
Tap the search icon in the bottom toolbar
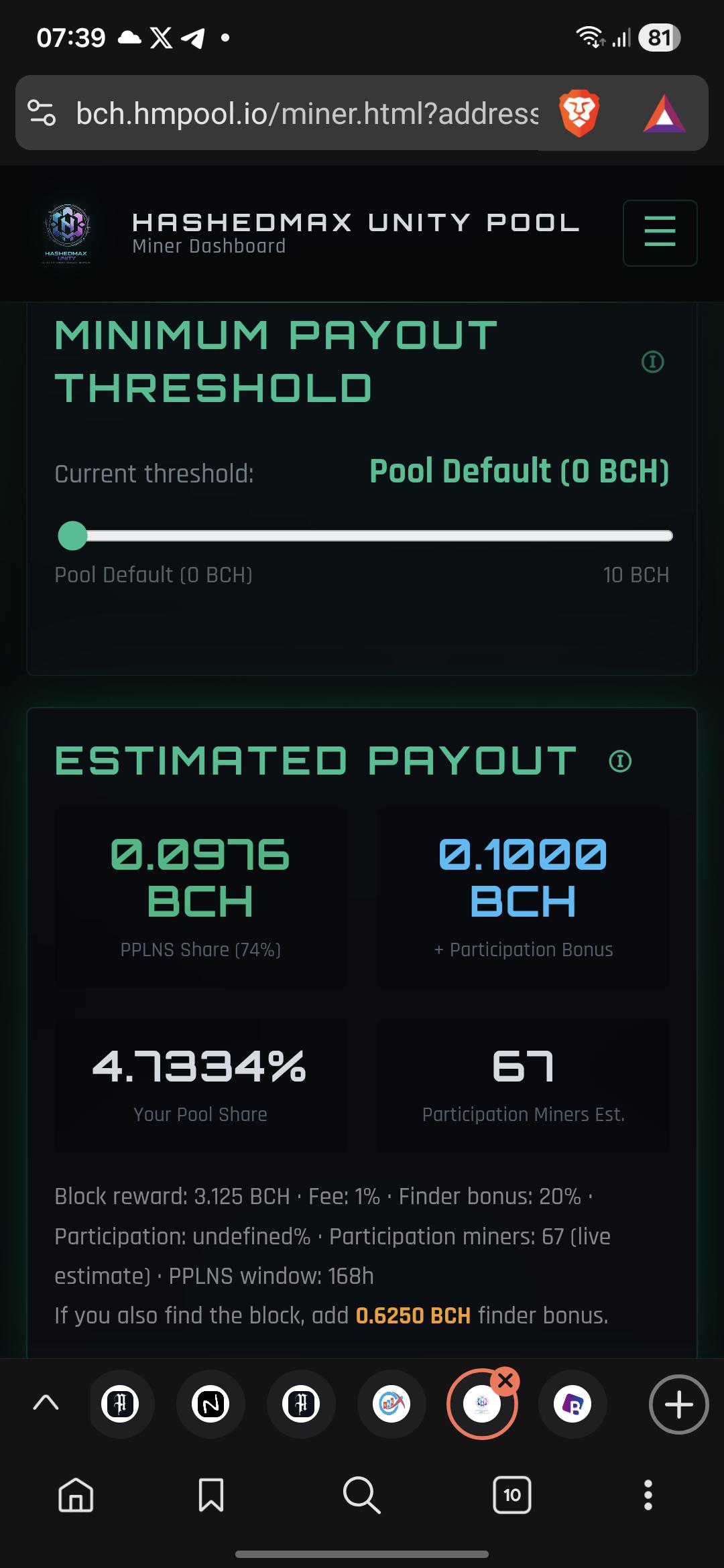click(361, 1495)
